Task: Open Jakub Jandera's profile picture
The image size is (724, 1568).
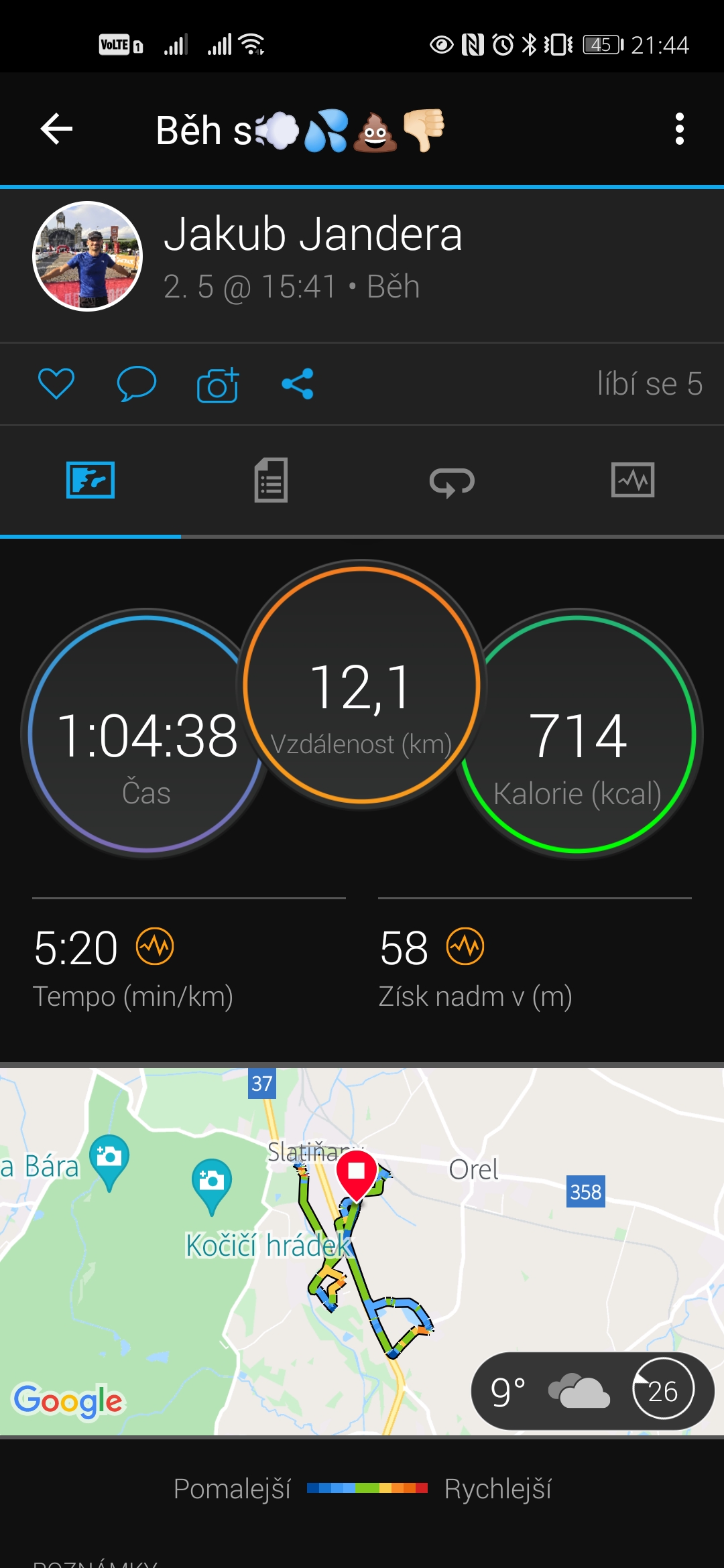Action: [88, 256]
